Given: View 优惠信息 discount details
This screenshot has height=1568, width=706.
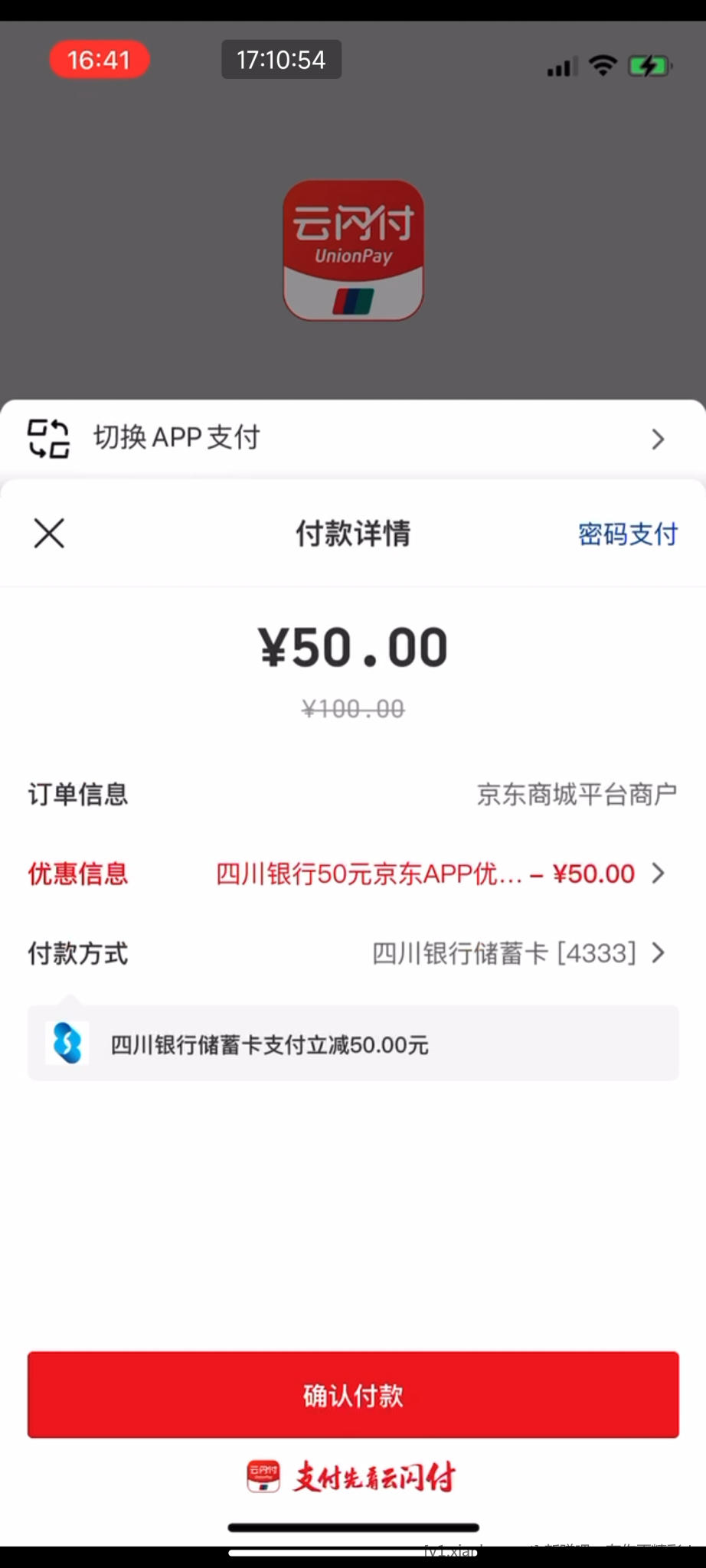Looking at the screenshot, I should (440, 874).
